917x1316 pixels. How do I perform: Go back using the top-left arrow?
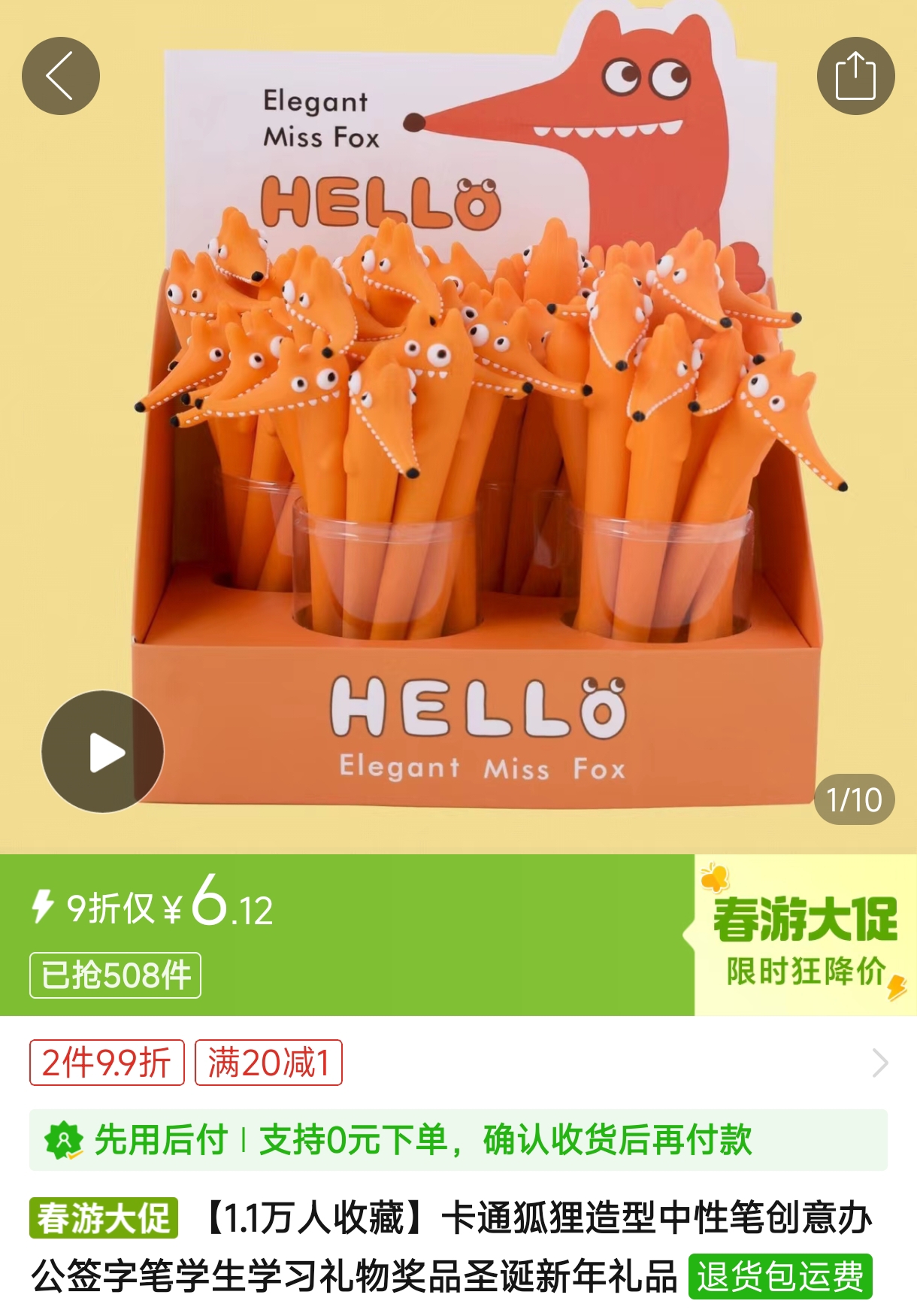(x=60, y=76)
